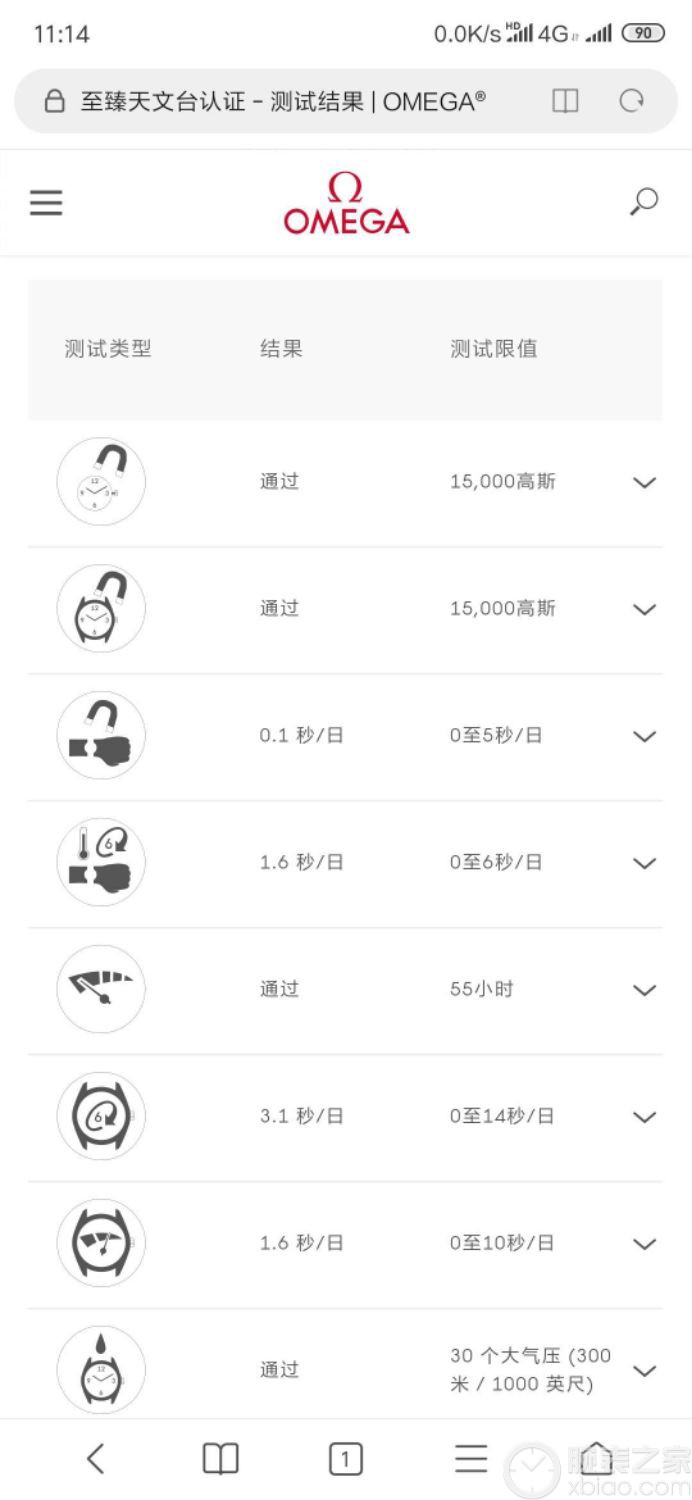The height and width of the screenshot is (1500, 692).
Task: Go to the browser home page
Action: click(x=597, y=1459)
